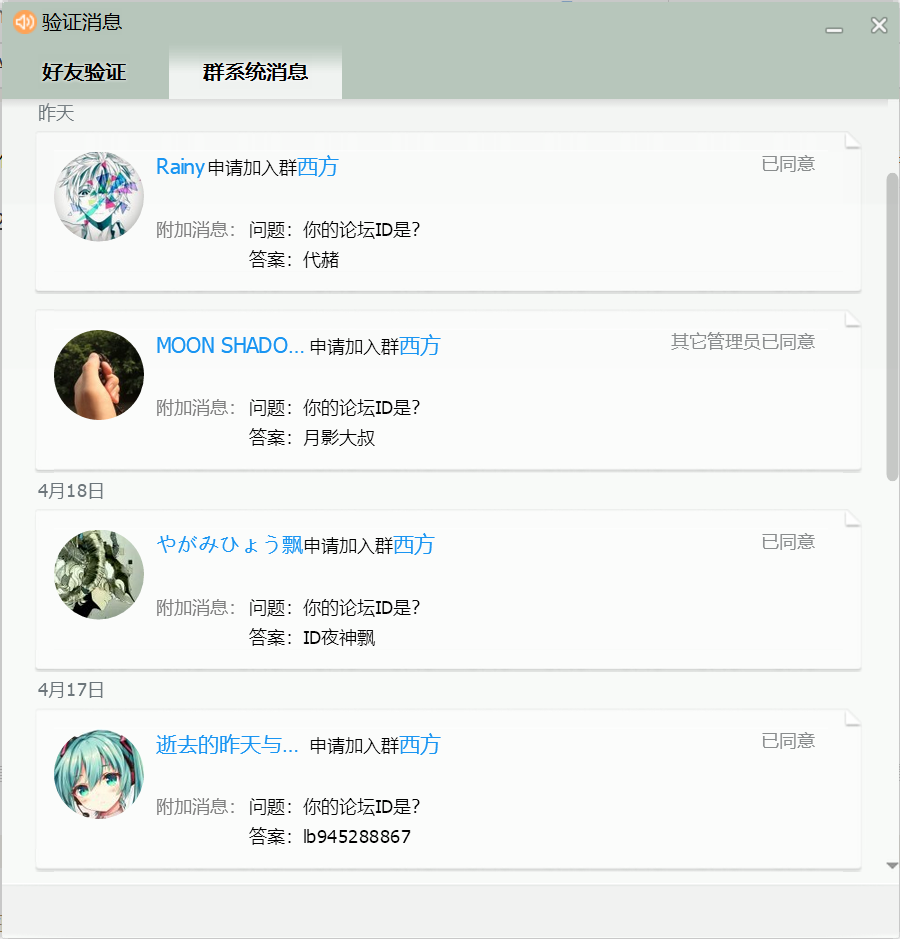Select the 群系统消息 tab
Viewport: 900px width, 939px height.
pos(255,72)
